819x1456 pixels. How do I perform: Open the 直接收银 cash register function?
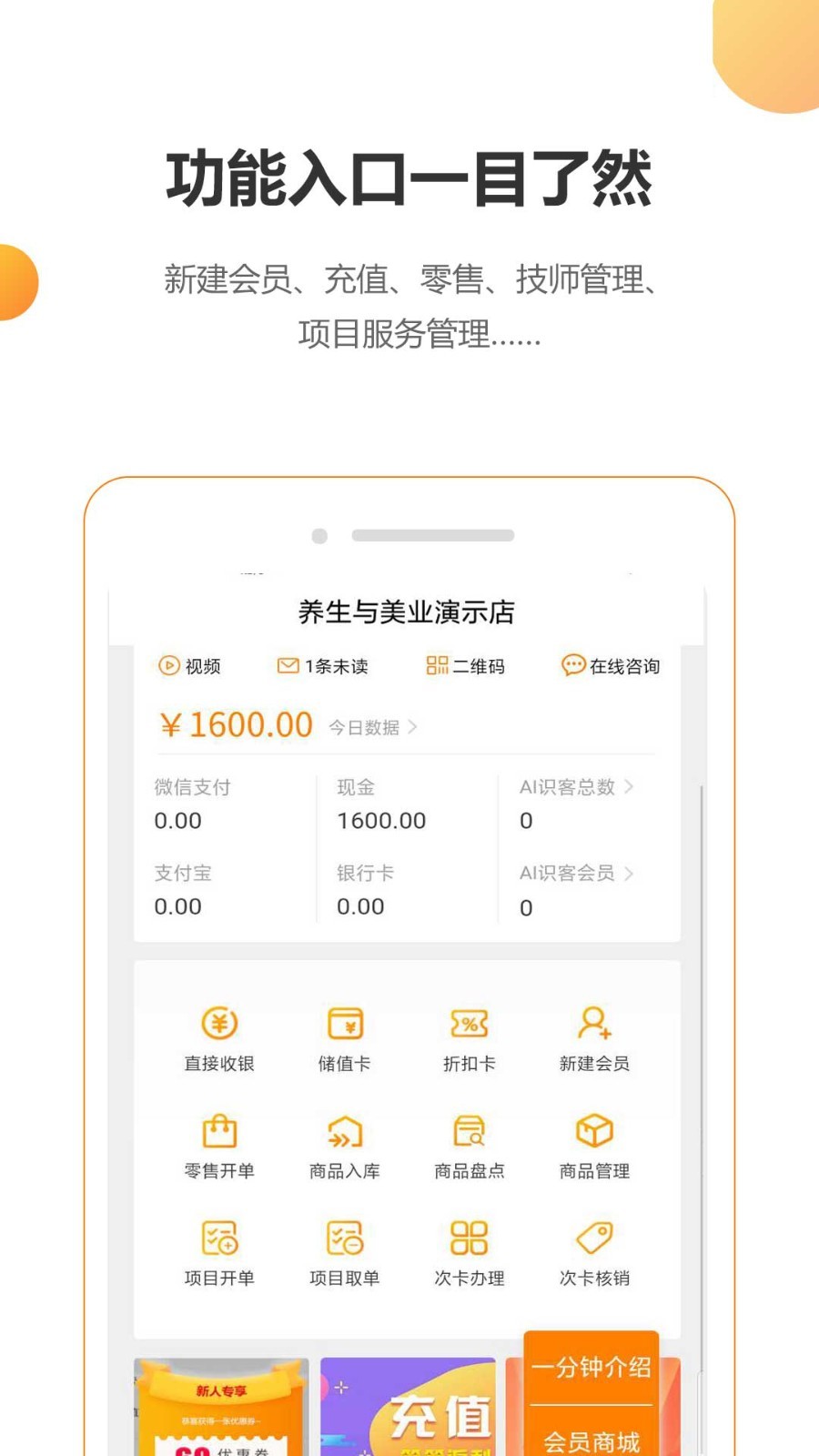(x=218, y=1037)
